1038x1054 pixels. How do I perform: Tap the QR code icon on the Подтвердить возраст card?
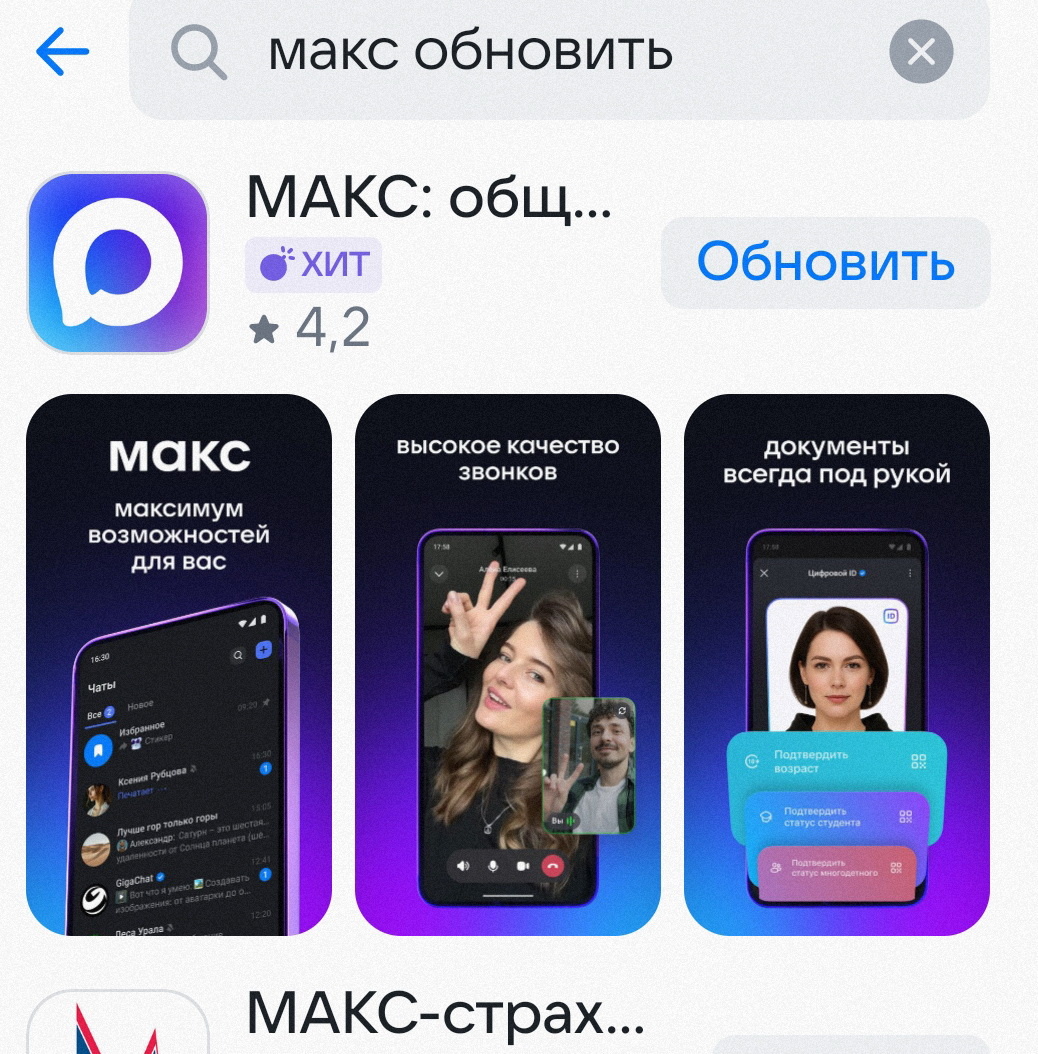919,761
